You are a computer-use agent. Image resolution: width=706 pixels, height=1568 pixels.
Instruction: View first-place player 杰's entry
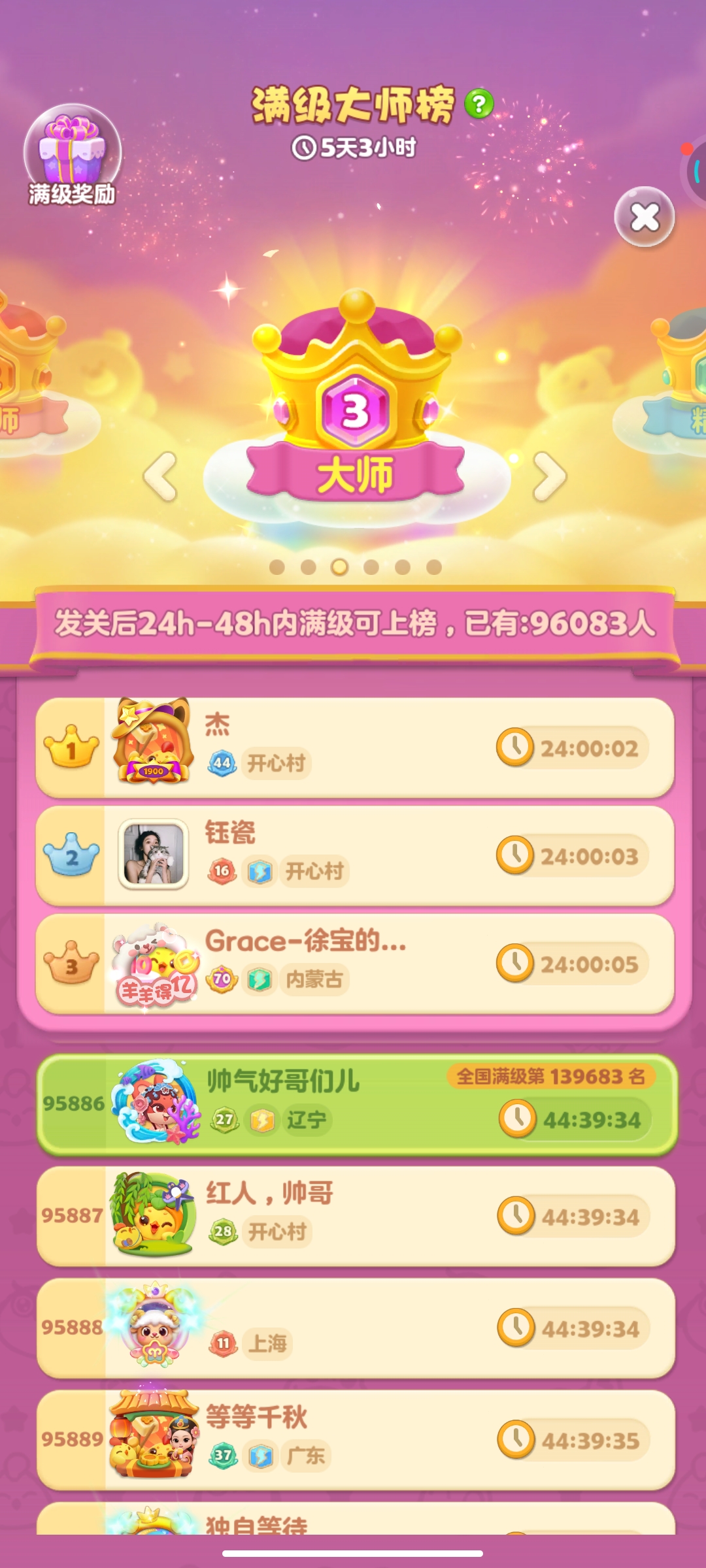pos(355,747)
